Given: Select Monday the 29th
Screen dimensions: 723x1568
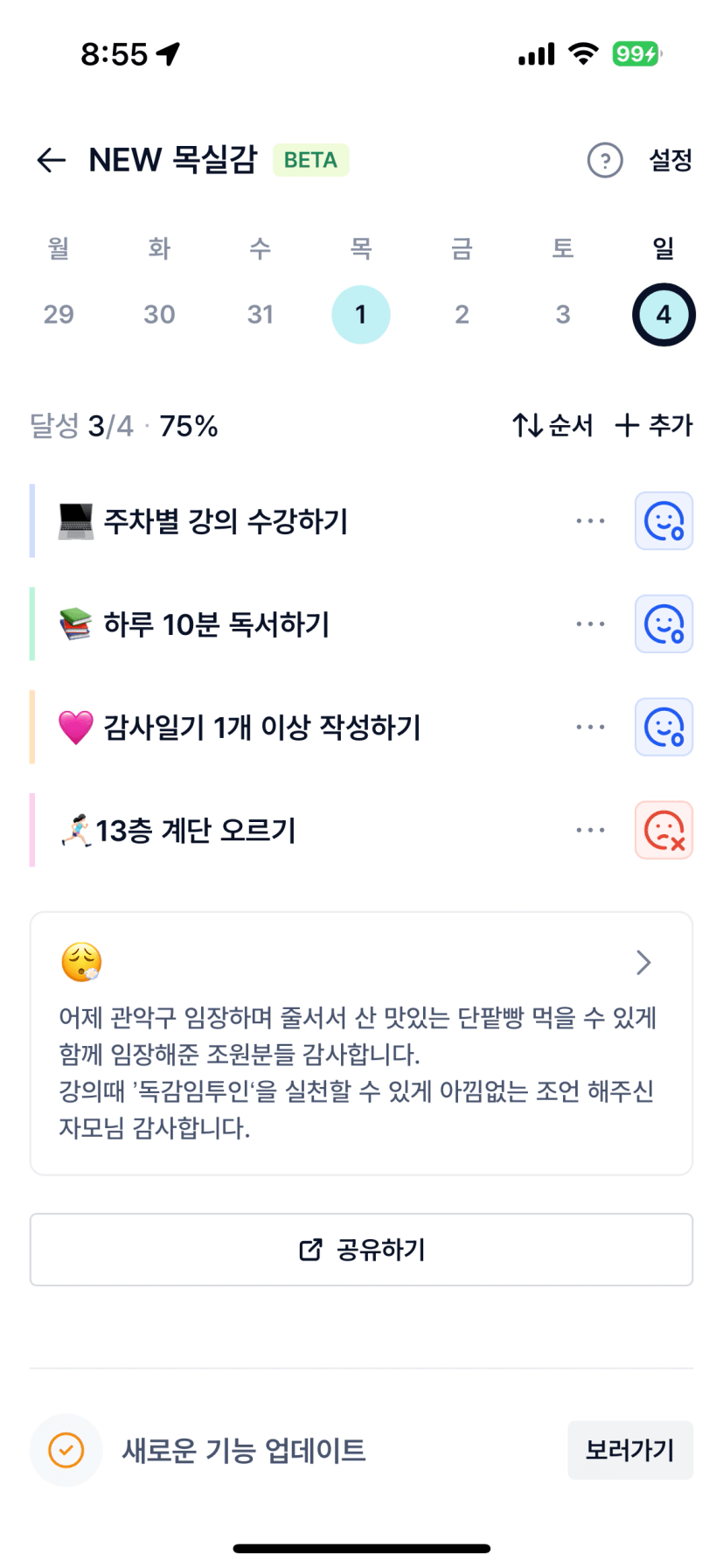Looking at the screenshot, I should point(59,314).
